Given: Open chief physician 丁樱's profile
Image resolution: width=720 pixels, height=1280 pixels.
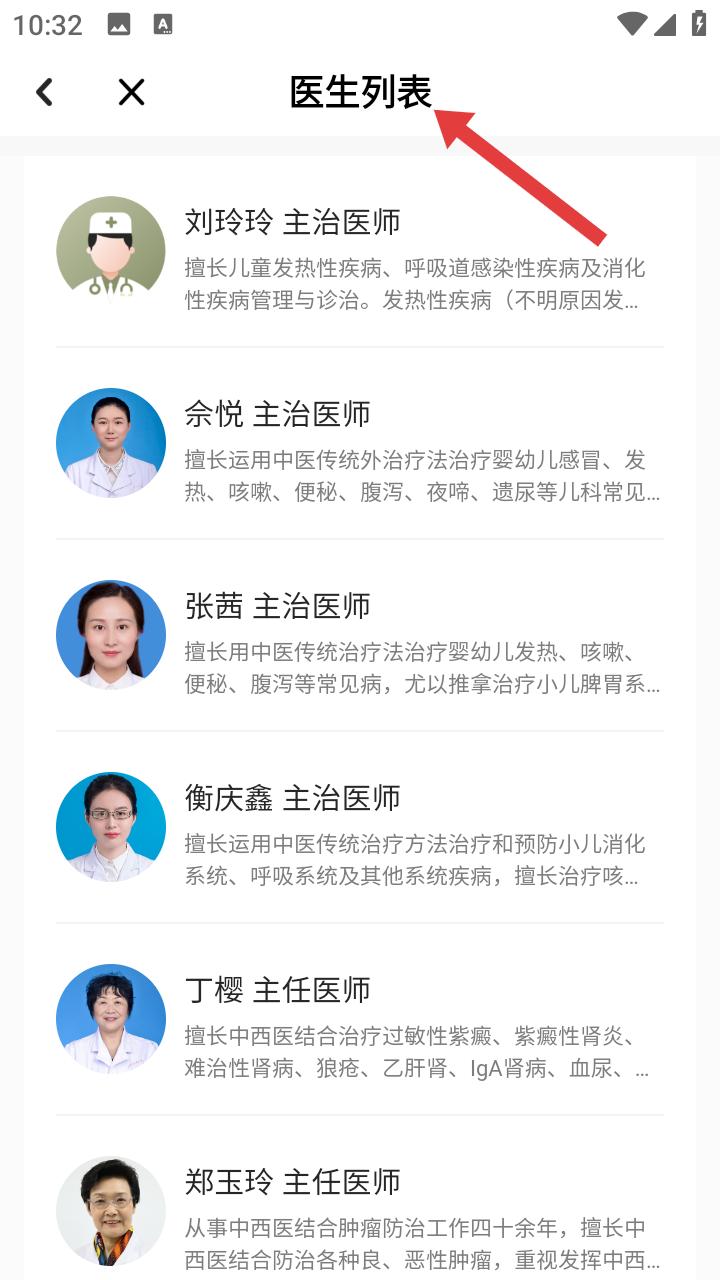Looking at the screenshot, I should click(360, 1020).
